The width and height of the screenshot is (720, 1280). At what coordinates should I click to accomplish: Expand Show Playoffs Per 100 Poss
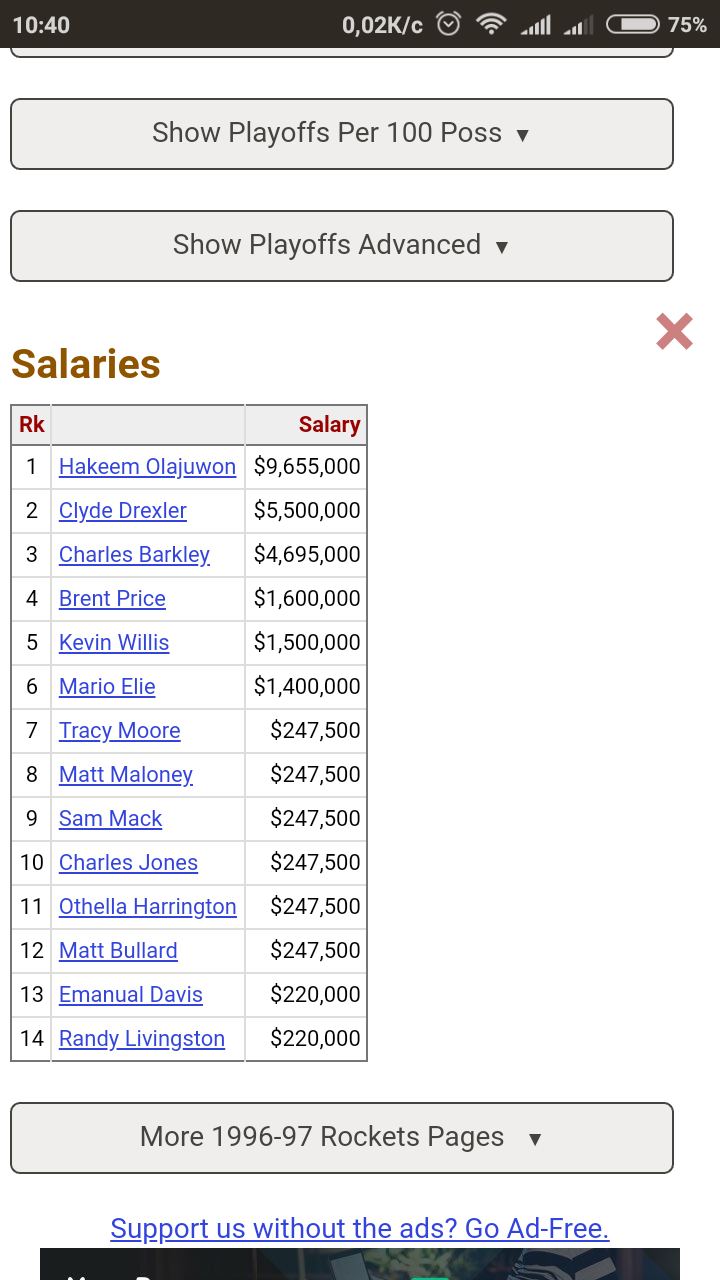pyautogui.click(x=341, y=134)
